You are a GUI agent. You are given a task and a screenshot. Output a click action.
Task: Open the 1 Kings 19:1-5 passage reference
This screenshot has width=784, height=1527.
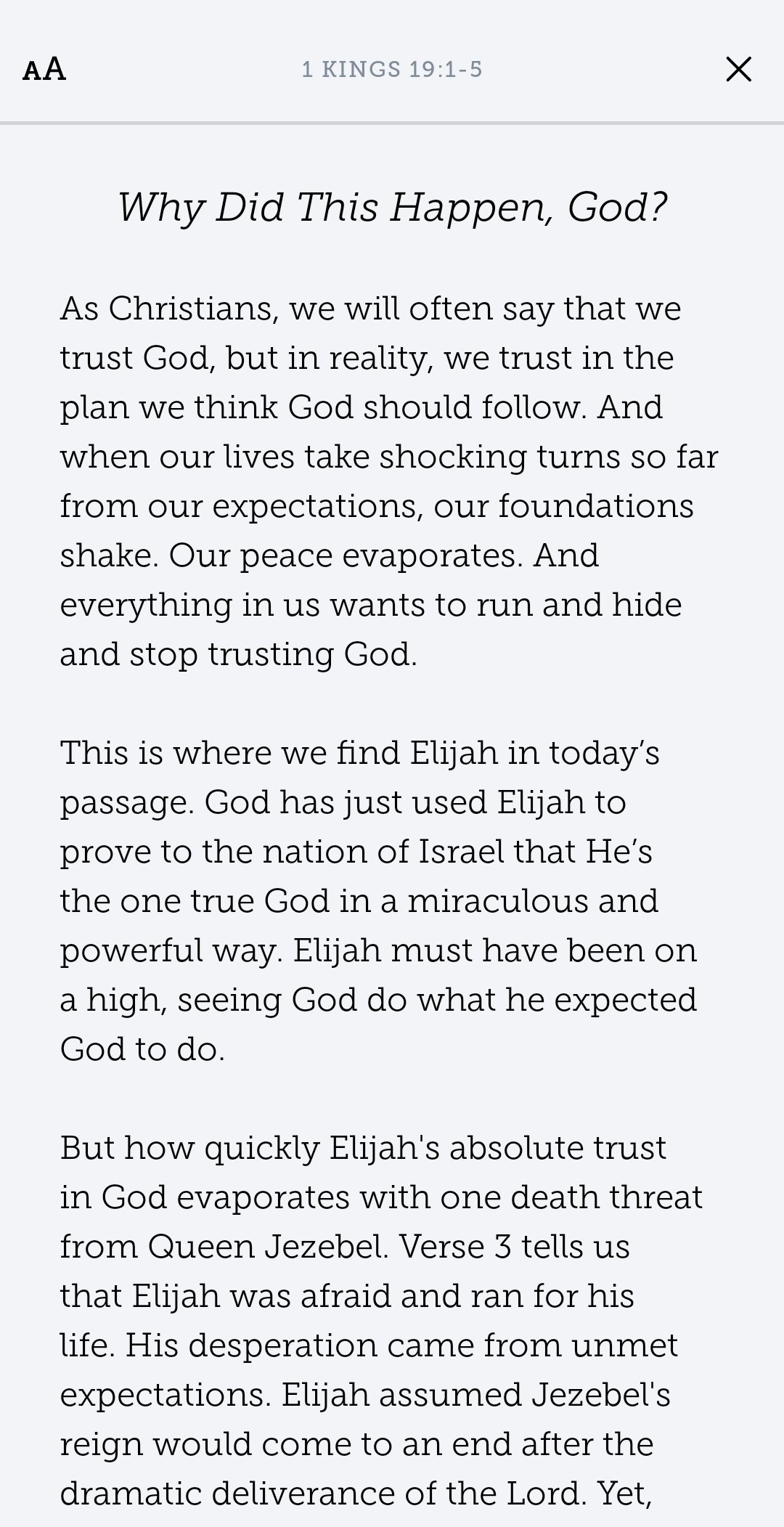point(392,70)
